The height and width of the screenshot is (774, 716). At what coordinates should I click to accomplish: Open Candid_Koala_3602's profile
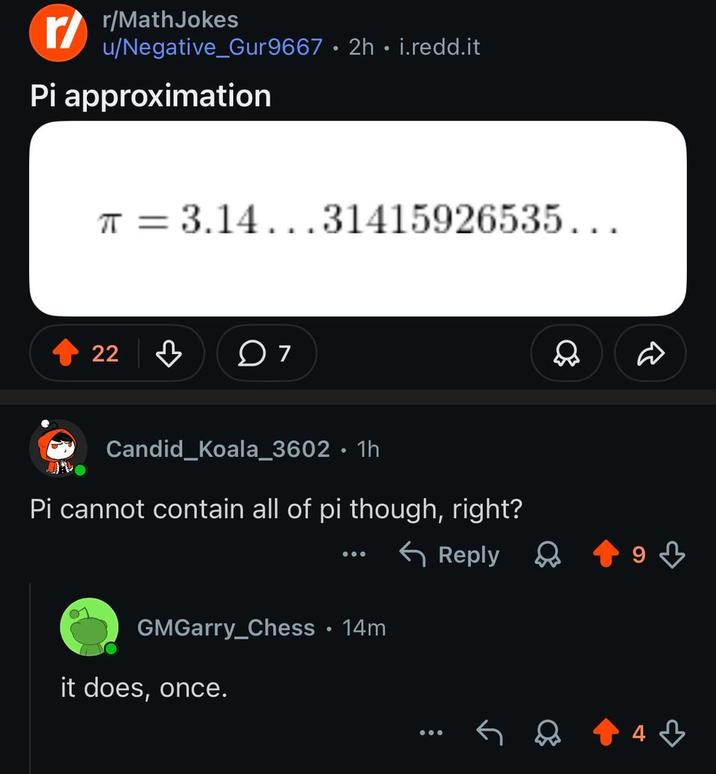click(217, 449)
